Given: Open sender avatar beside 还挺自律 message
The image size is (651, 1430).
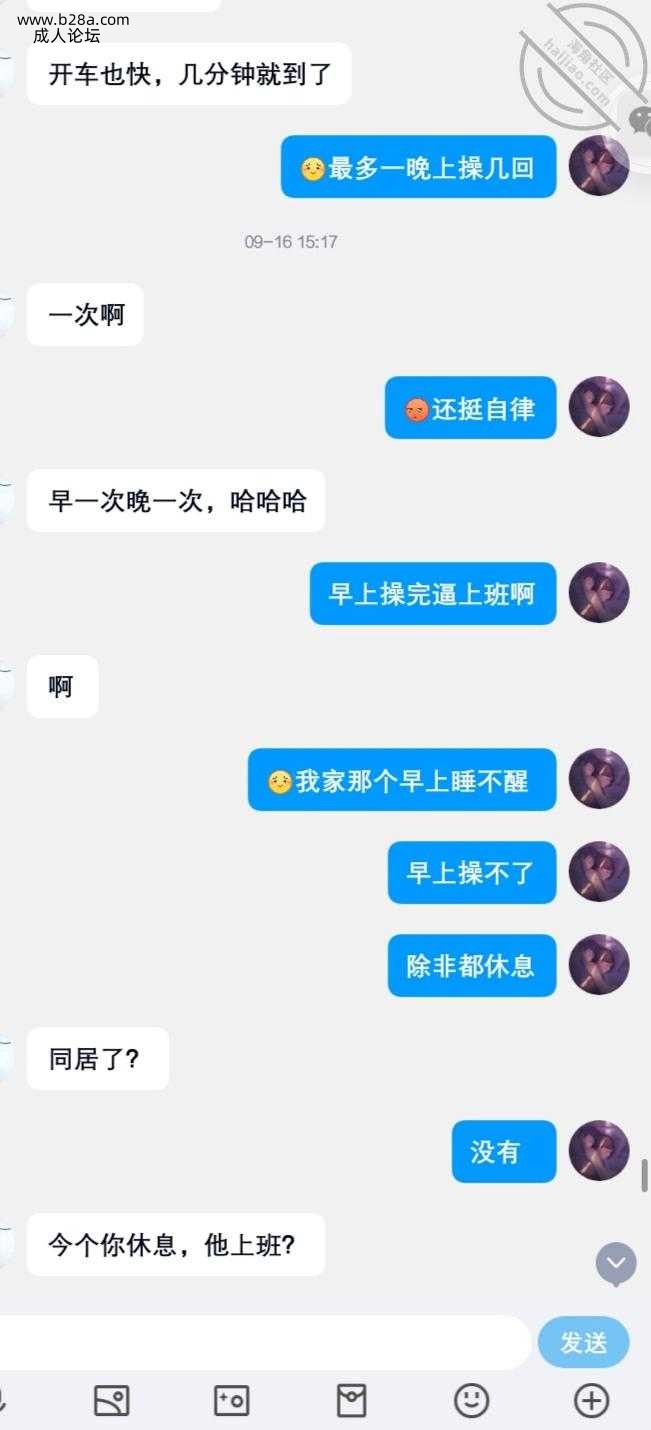Looking at the screenshot, I should [599, 407].
